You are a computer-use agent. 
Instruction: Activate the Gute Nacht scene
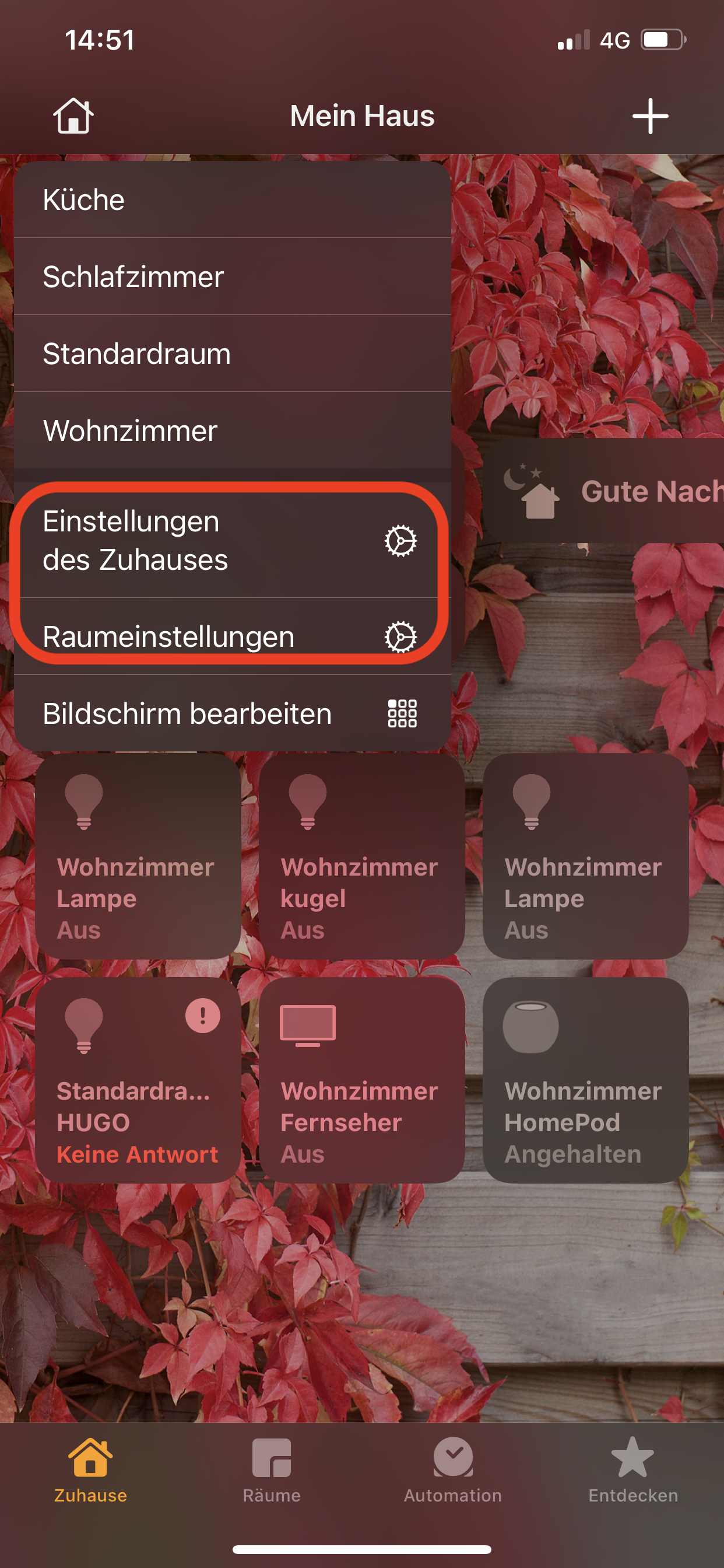(609, 491)
